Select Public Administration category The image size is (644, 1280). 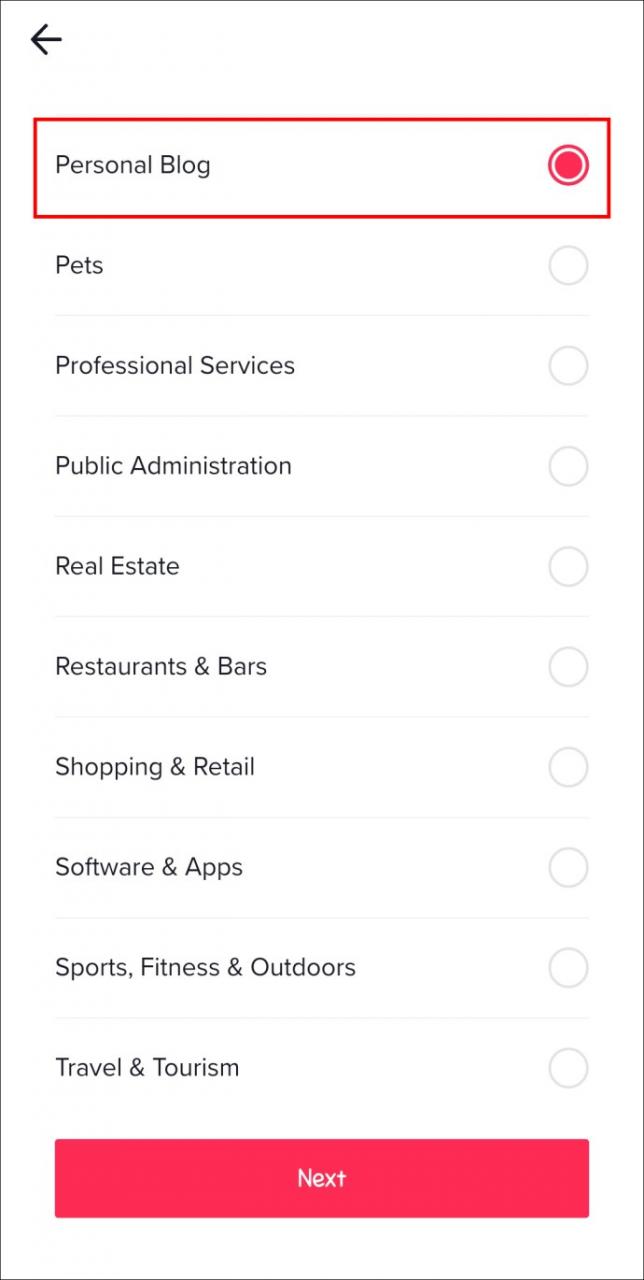point(567,466)
